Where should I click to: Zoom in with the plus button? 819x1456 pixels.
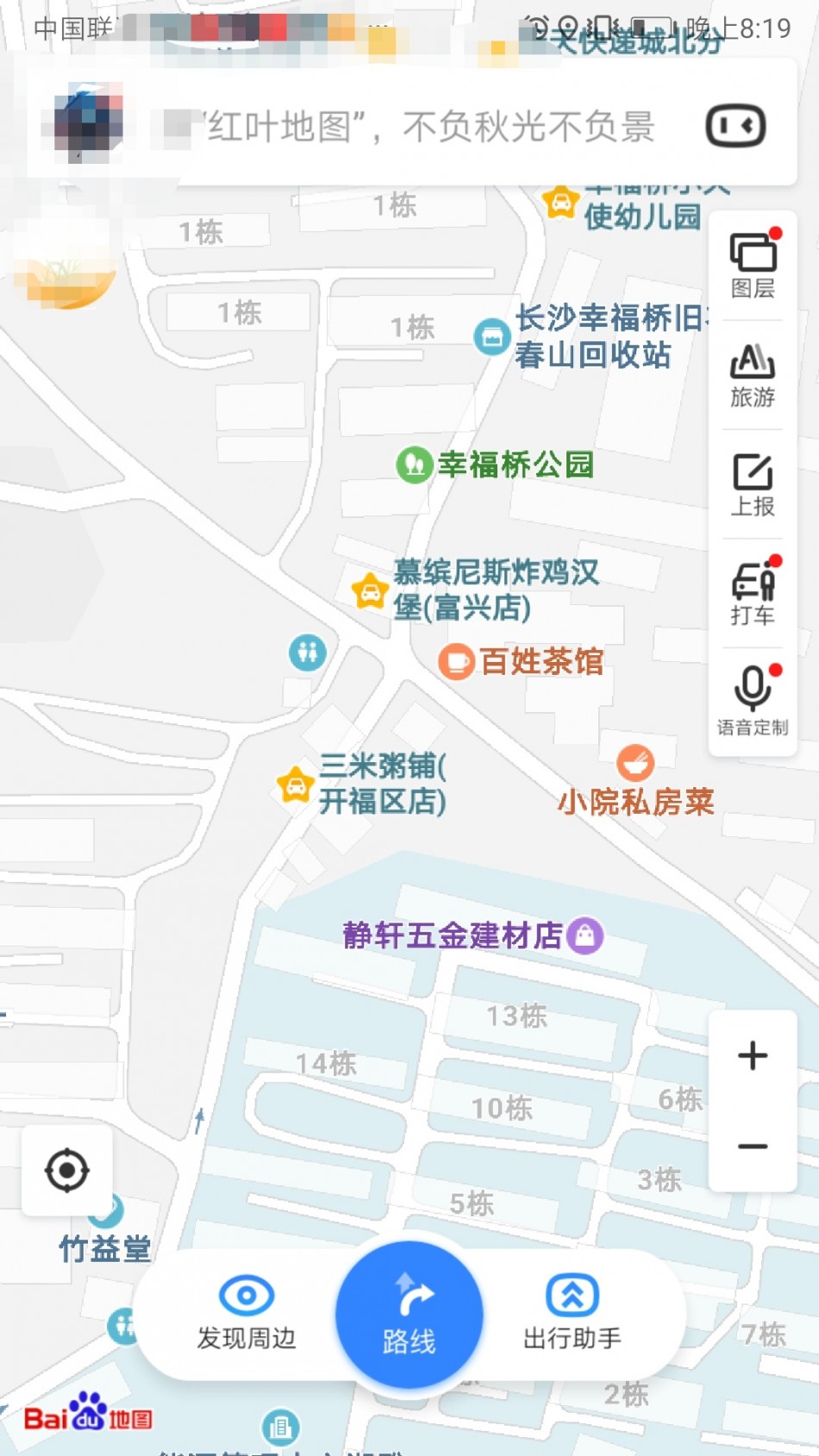click(753, 1056)
